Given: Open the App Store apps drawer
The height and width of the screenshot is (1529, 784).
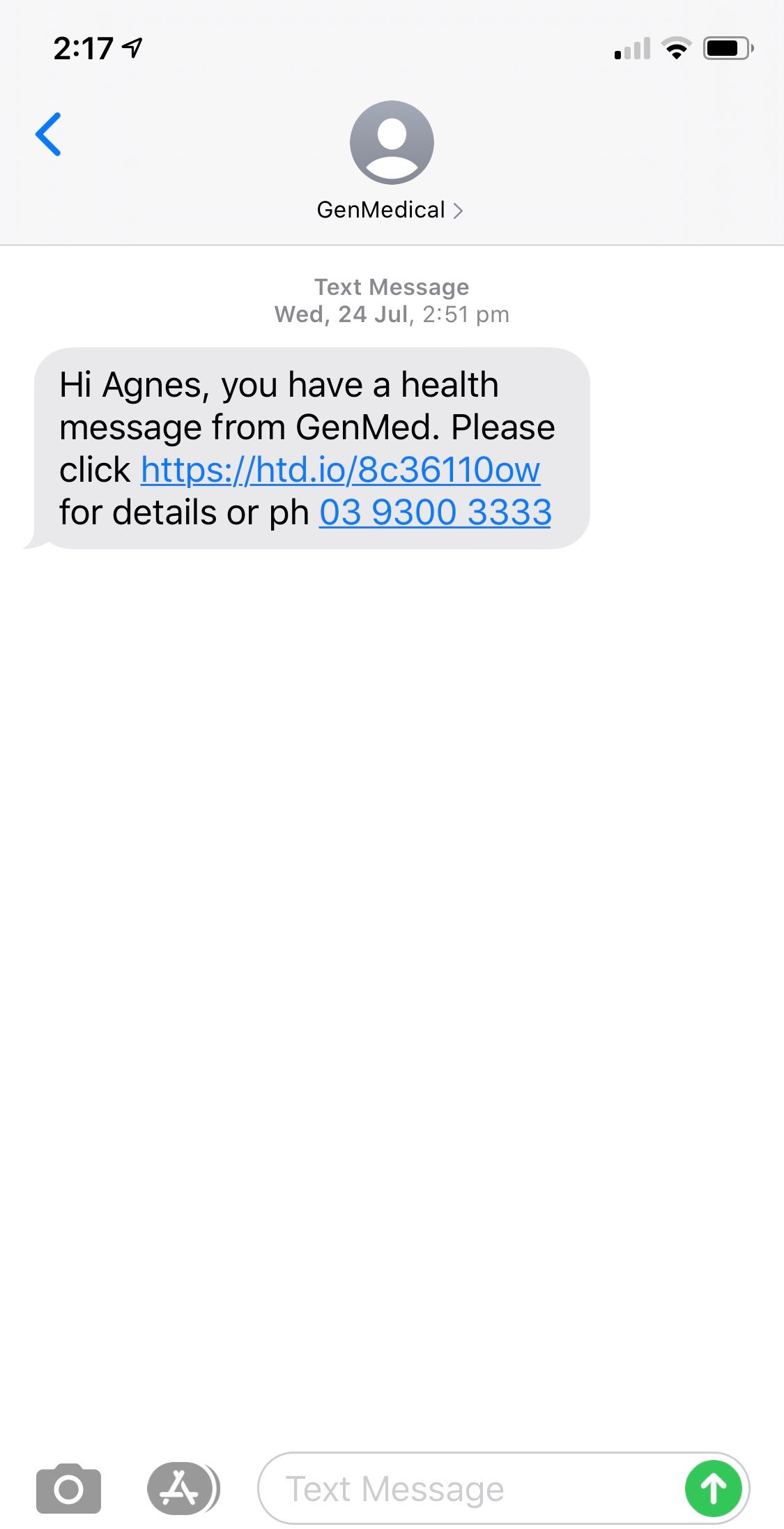Looking at the screenshot, I should (183, 1489).
